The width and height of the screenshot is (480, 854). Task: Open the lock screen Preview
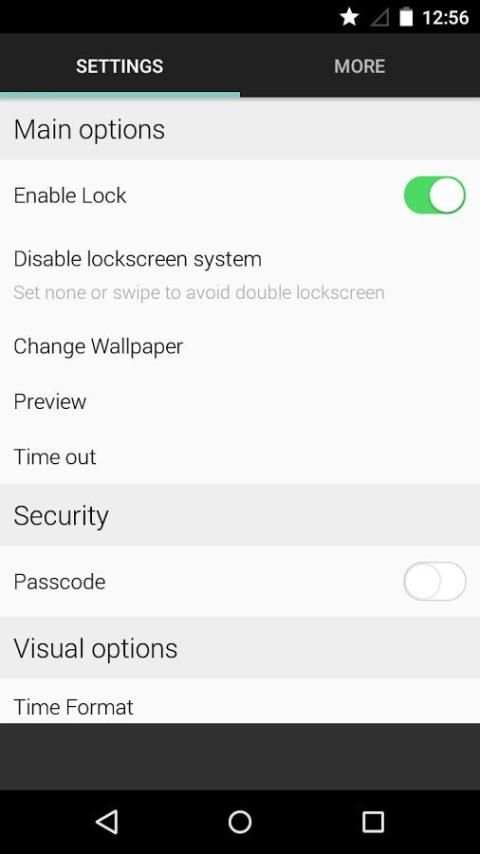[x=240, y=402]
